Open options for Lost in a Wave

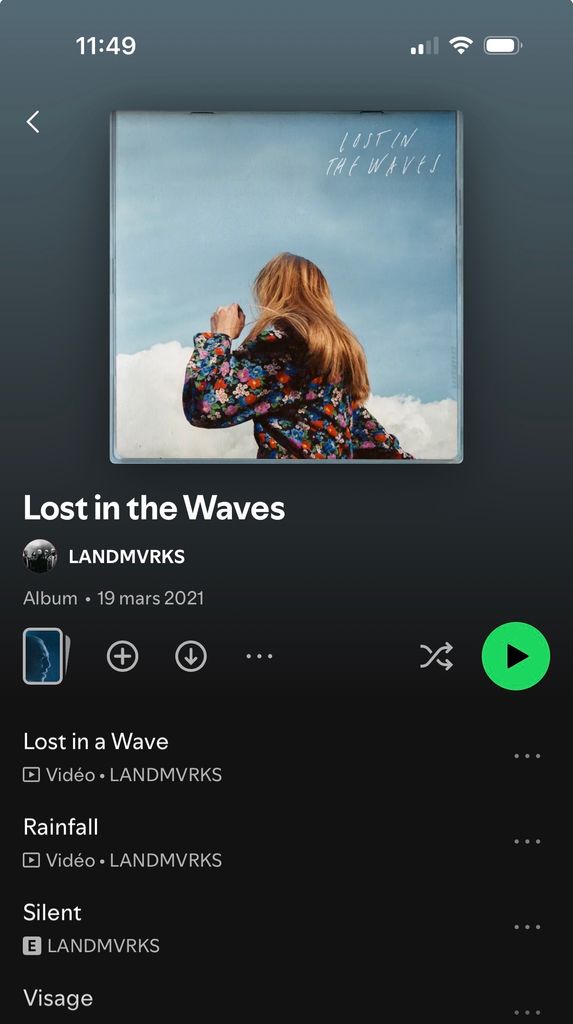point(527,756)
